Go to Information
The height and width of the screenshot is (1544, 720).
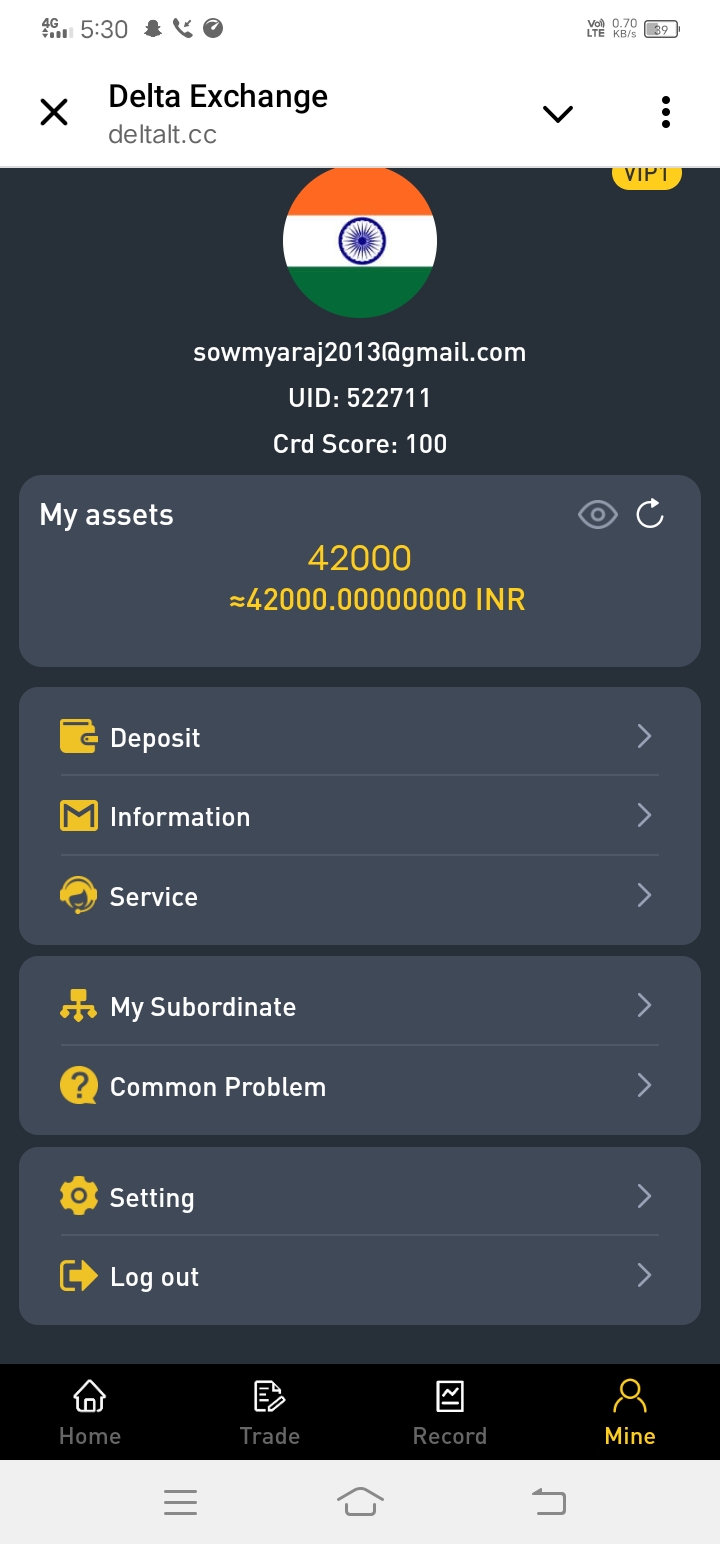(x=359, y=816)
